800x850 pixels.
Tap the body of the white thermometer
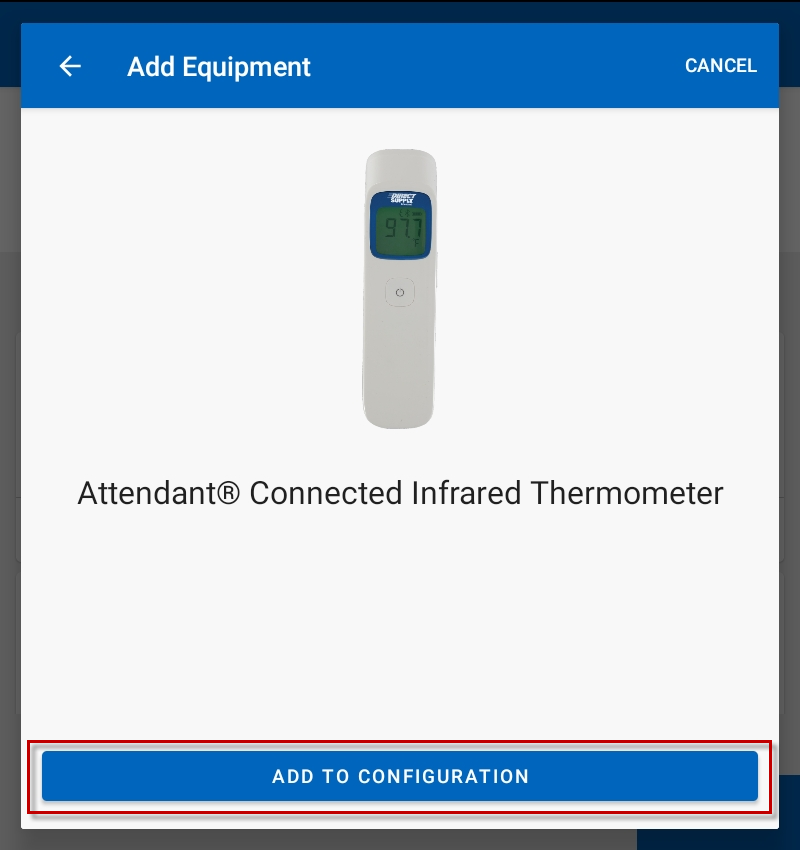click(399, 360)
